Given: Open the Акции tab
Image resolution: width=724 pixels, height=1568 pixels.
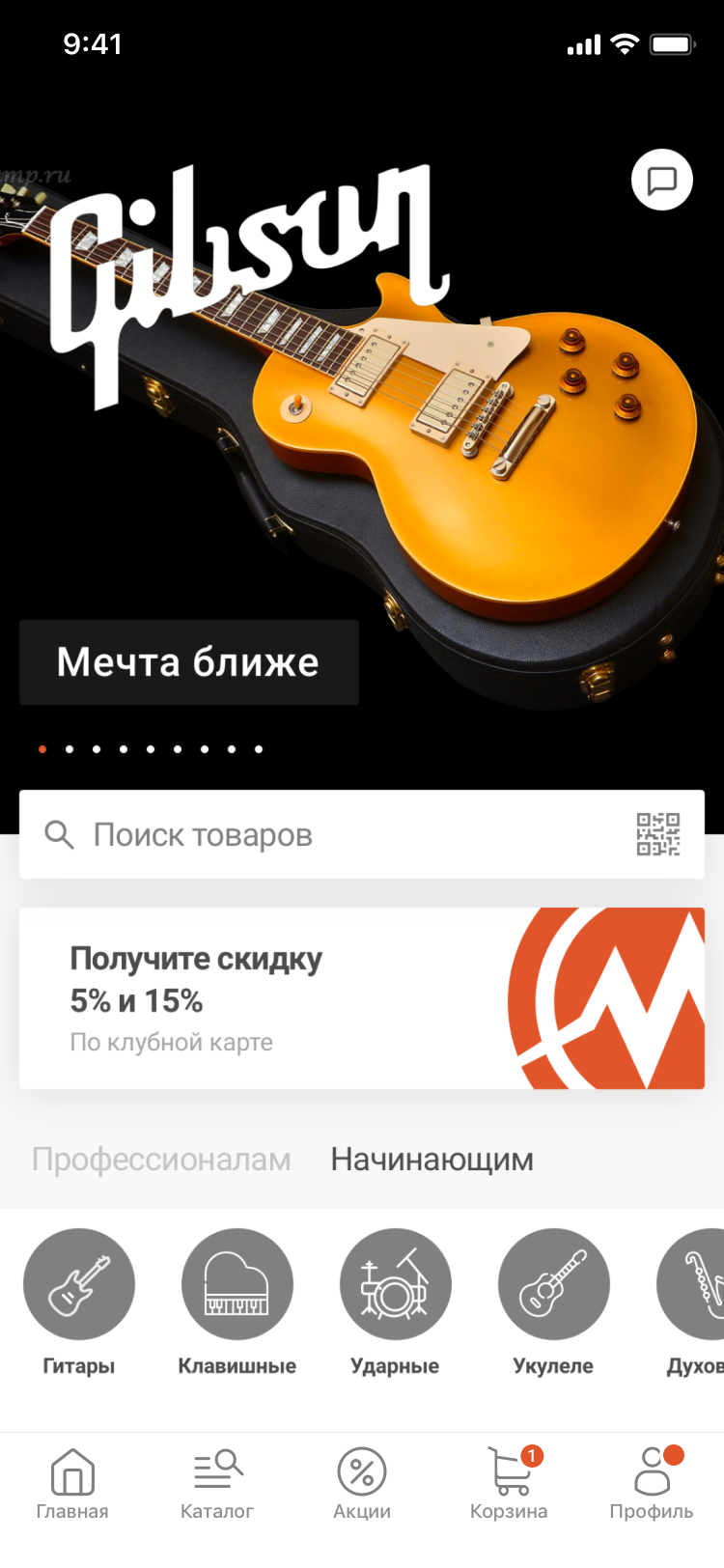Looking at the screenshot, I should click(x=362, y=1485).
